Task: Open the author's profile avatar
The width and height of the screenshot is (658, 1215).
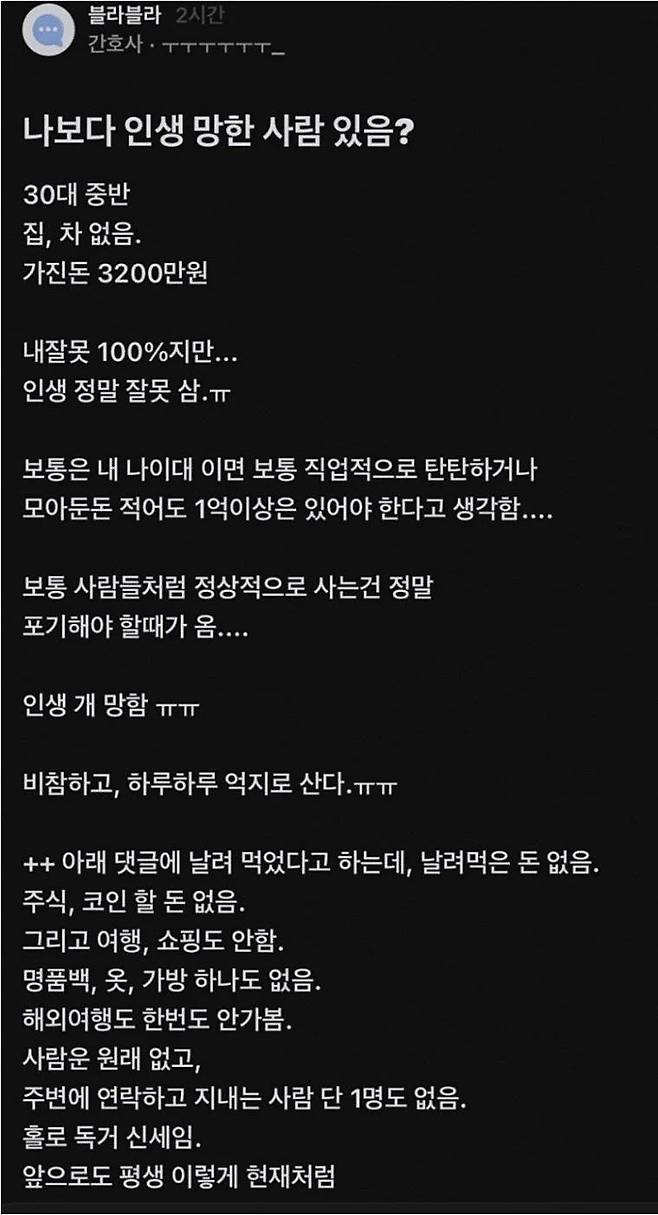Action: pos(48,30)
